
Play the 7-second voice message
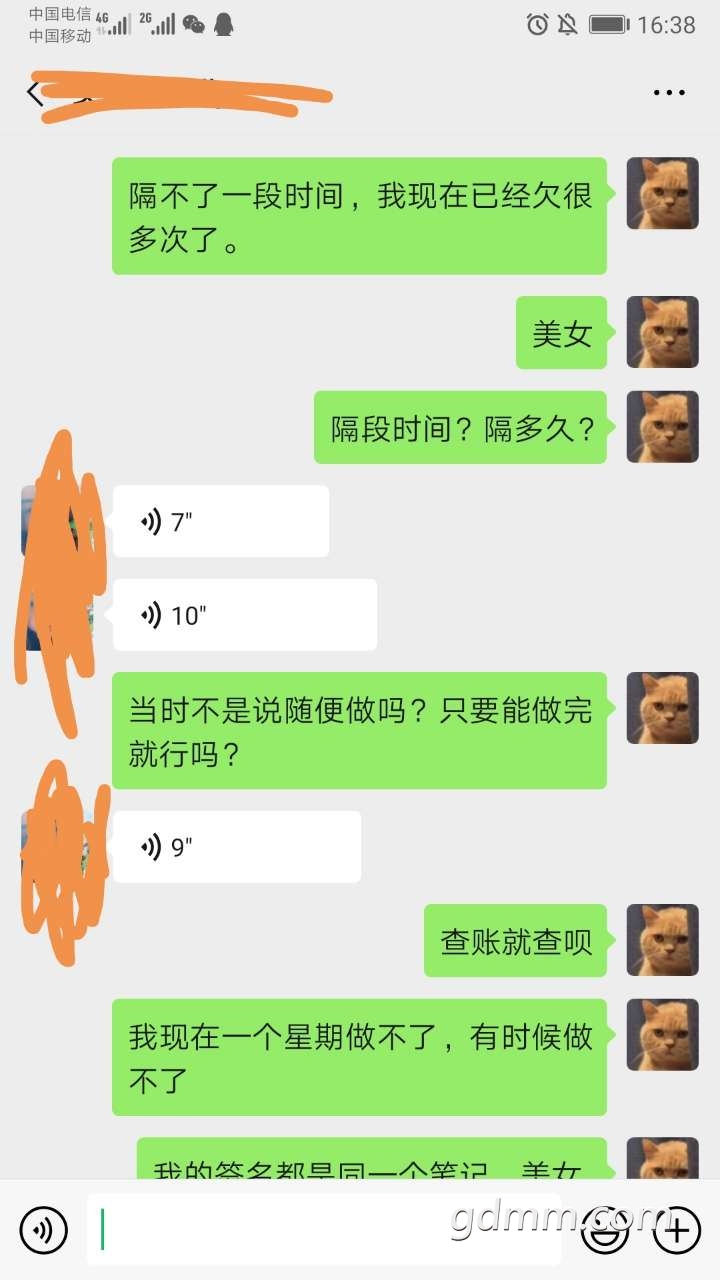[220, 521]
